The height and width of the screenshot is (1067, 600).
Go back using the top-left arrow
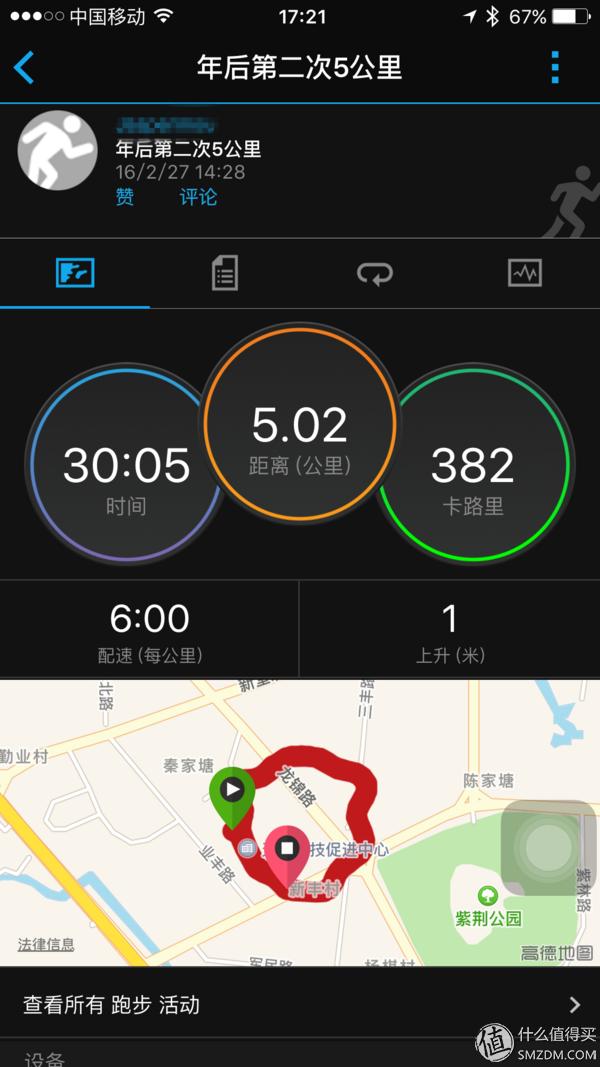click(24, 68)
